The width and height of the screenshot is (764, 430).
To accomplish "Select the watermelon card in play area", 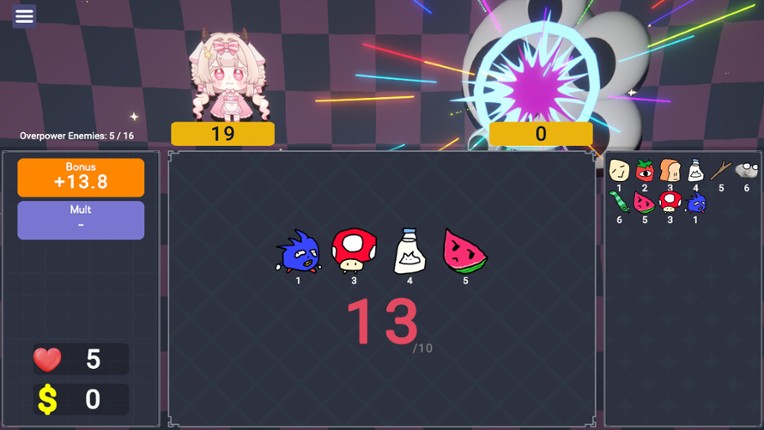I will click(465, 250).
